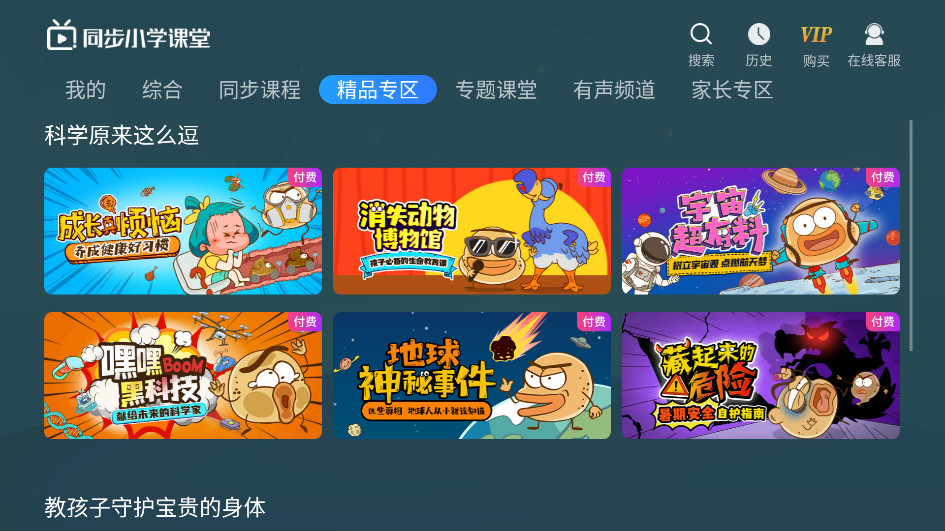Switch to the 同步课程 tab
This screenshot has height=531, width=945.
point(260,90)
